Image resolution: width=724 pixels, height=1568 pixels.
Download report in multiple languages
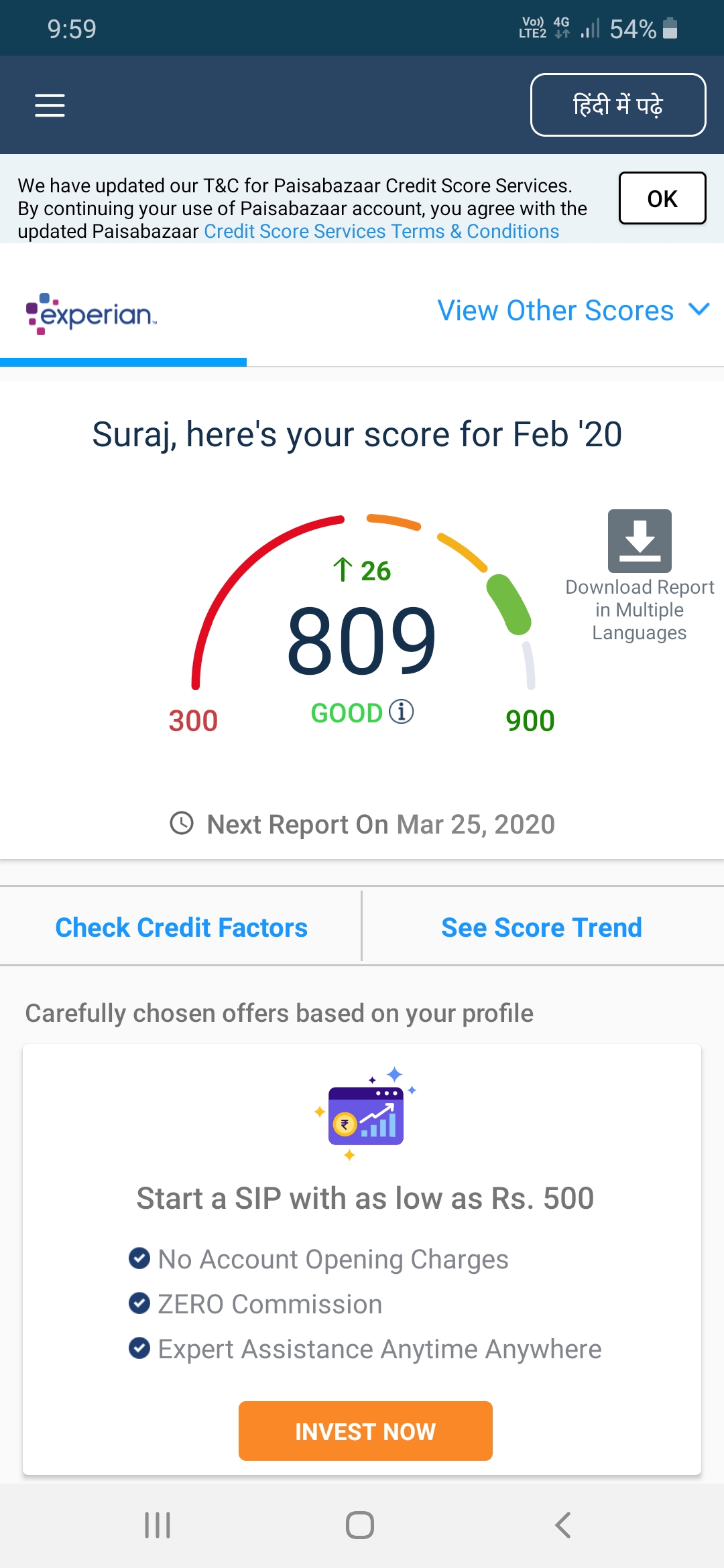coord(640,576)
